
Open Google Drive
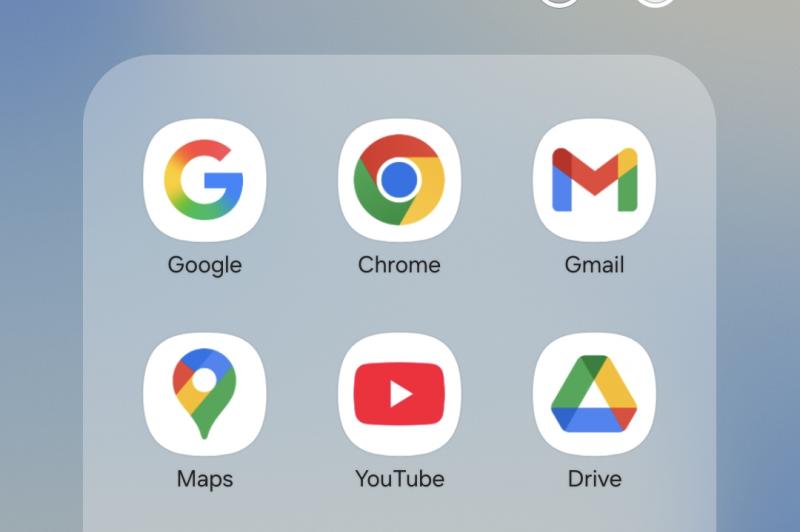tap(594, 394)
